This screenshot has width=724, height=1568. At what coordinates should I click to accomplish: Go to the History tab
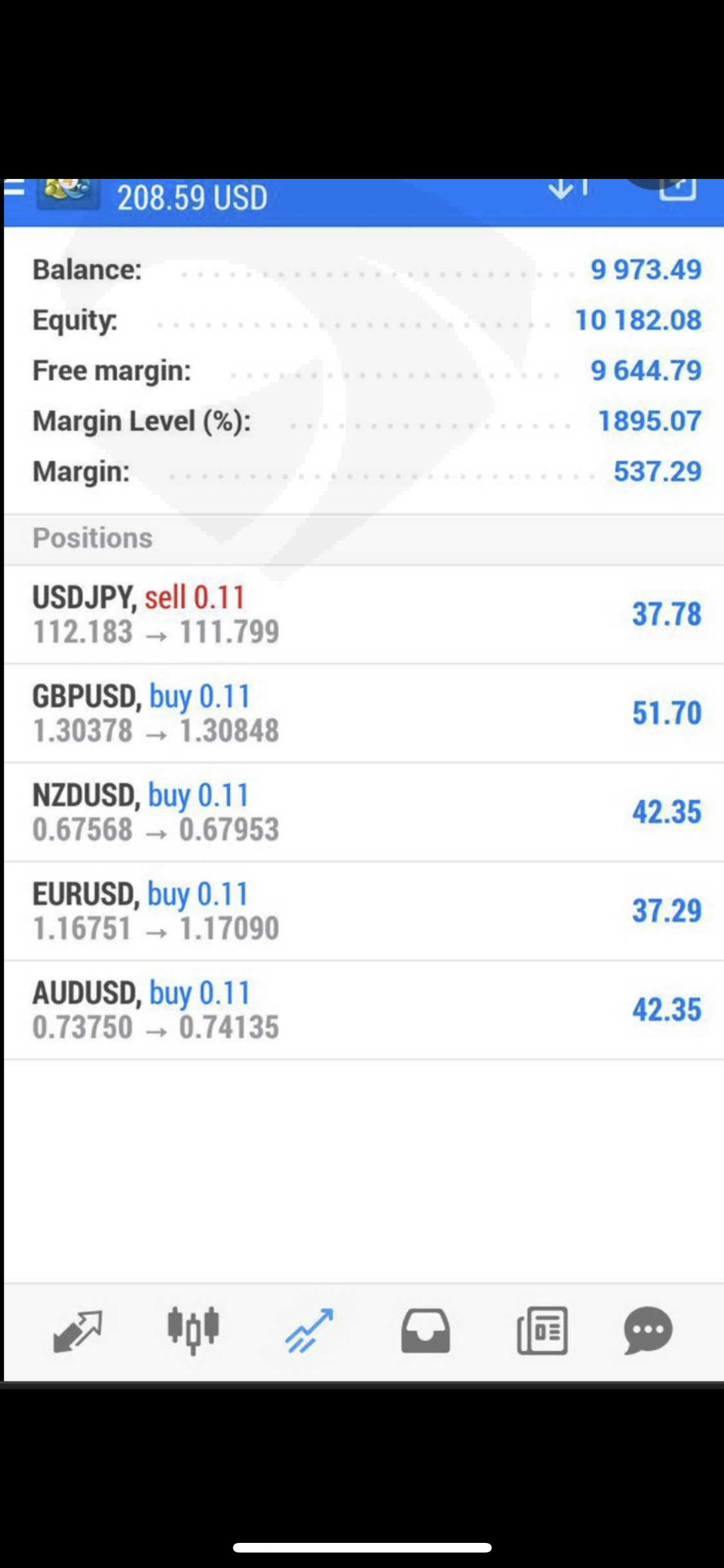pos(425,1330)
